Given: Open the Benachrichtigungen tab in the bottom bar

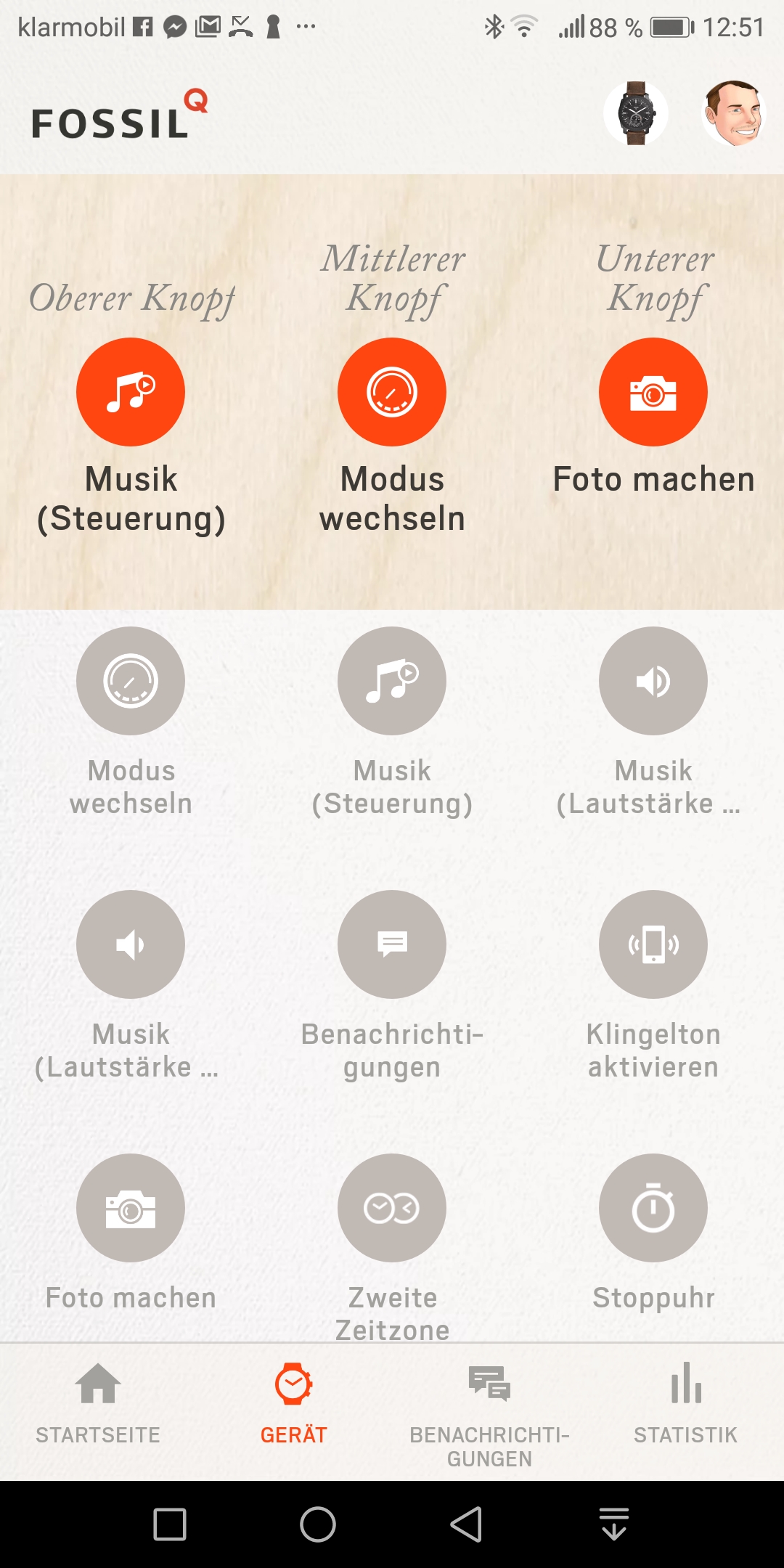Looking at the screenshot, I should [490, 1411].
